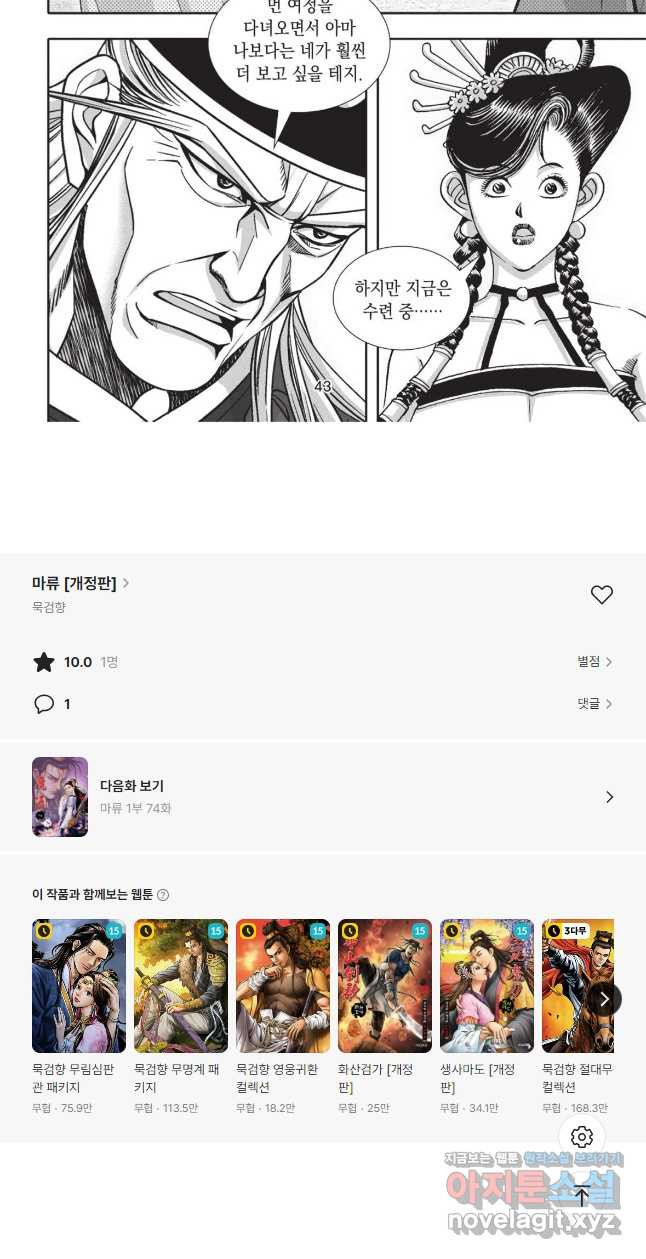Screen dimensions: 646x1259
Task: Open viewer settings gear
Action: [x=582, y=1137]
